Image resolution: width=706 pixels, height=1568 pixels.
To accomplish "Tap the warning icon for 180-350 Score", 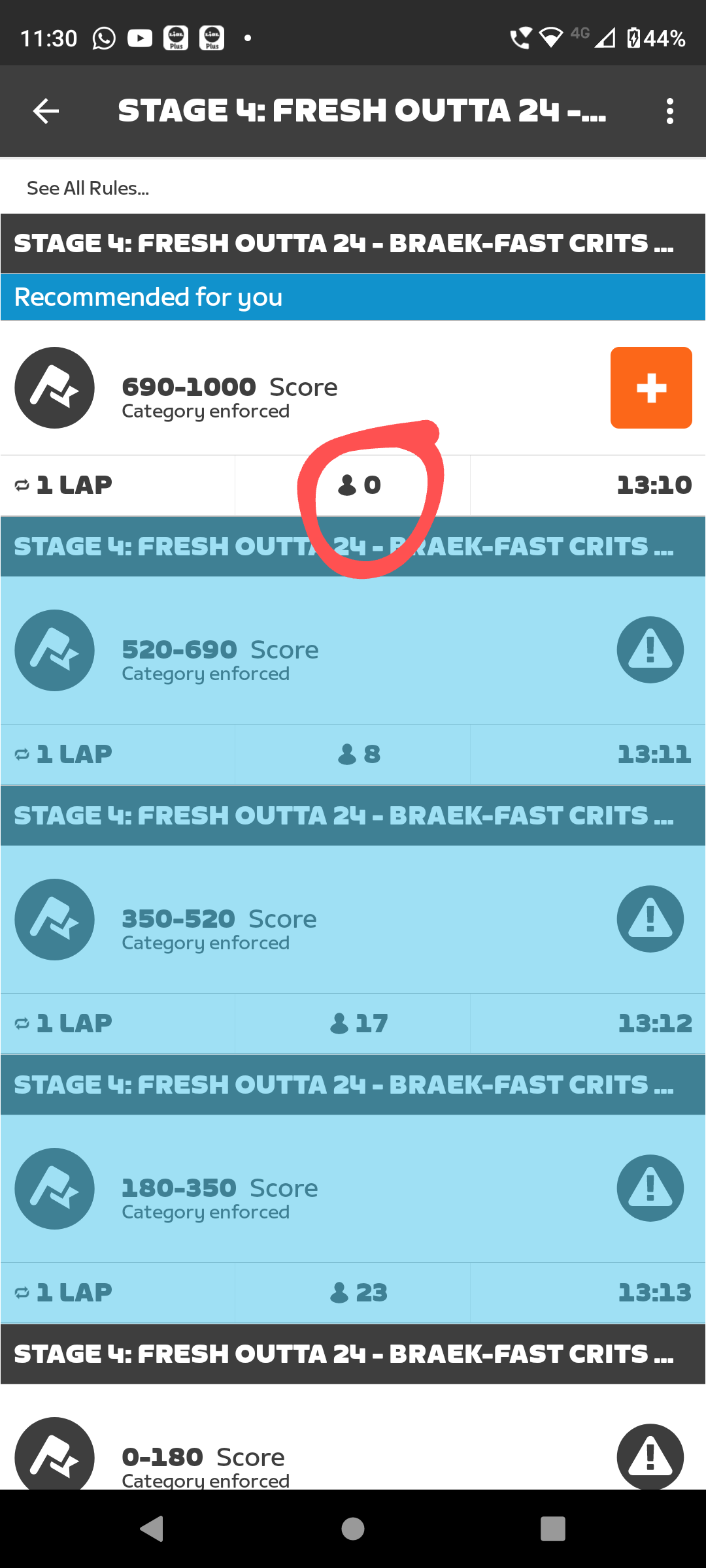I will [650, 1188].
